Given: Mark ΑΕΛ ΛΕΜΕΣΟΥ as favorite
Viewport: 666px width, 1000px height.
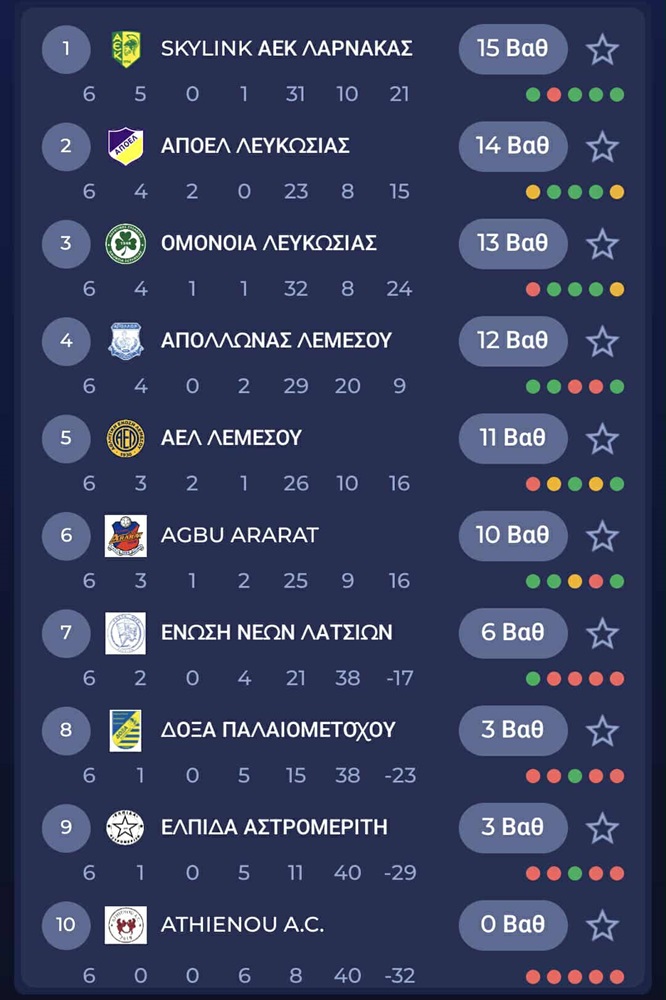Looking at the screenshot, I should tap(602, 439).
